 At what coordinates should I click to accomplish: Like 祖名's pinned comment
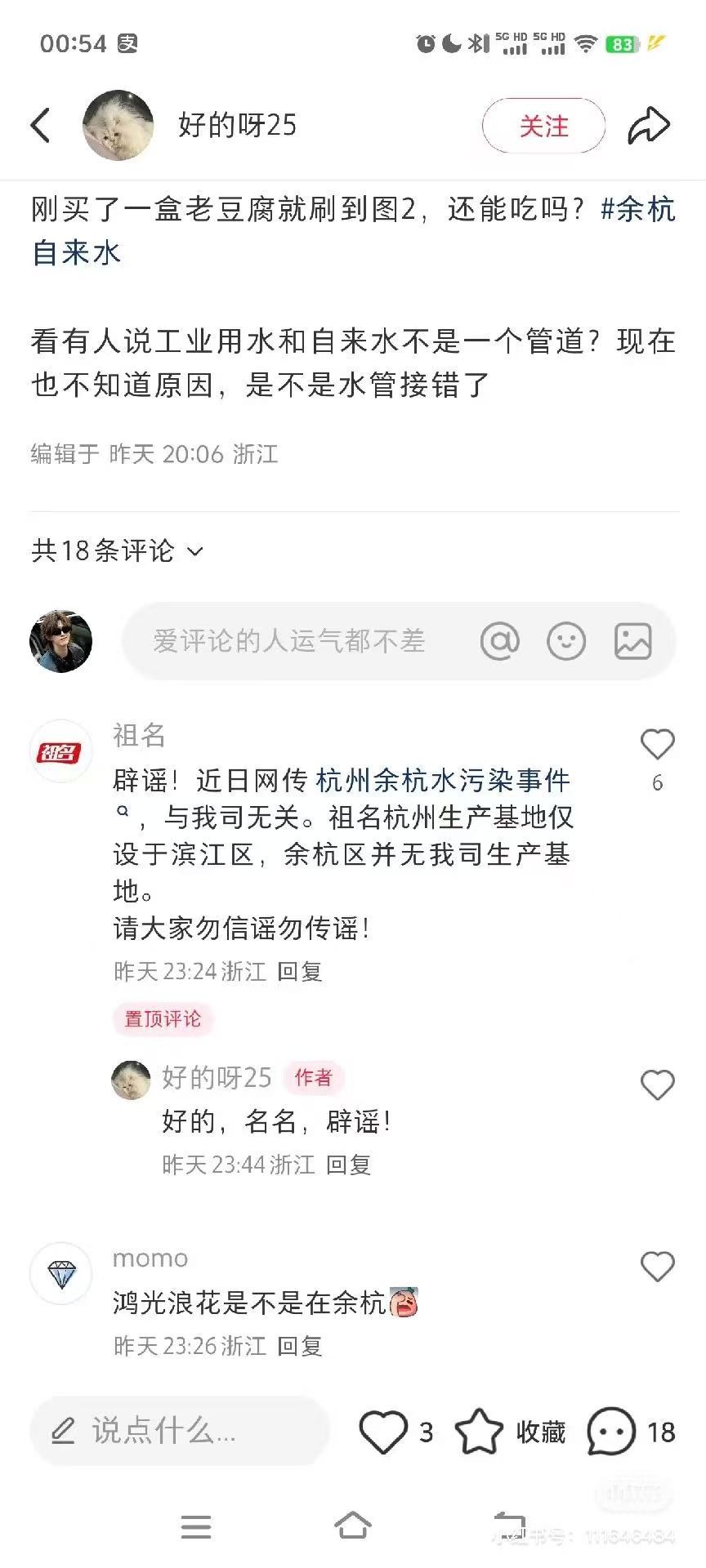click(x=657, y=744)
